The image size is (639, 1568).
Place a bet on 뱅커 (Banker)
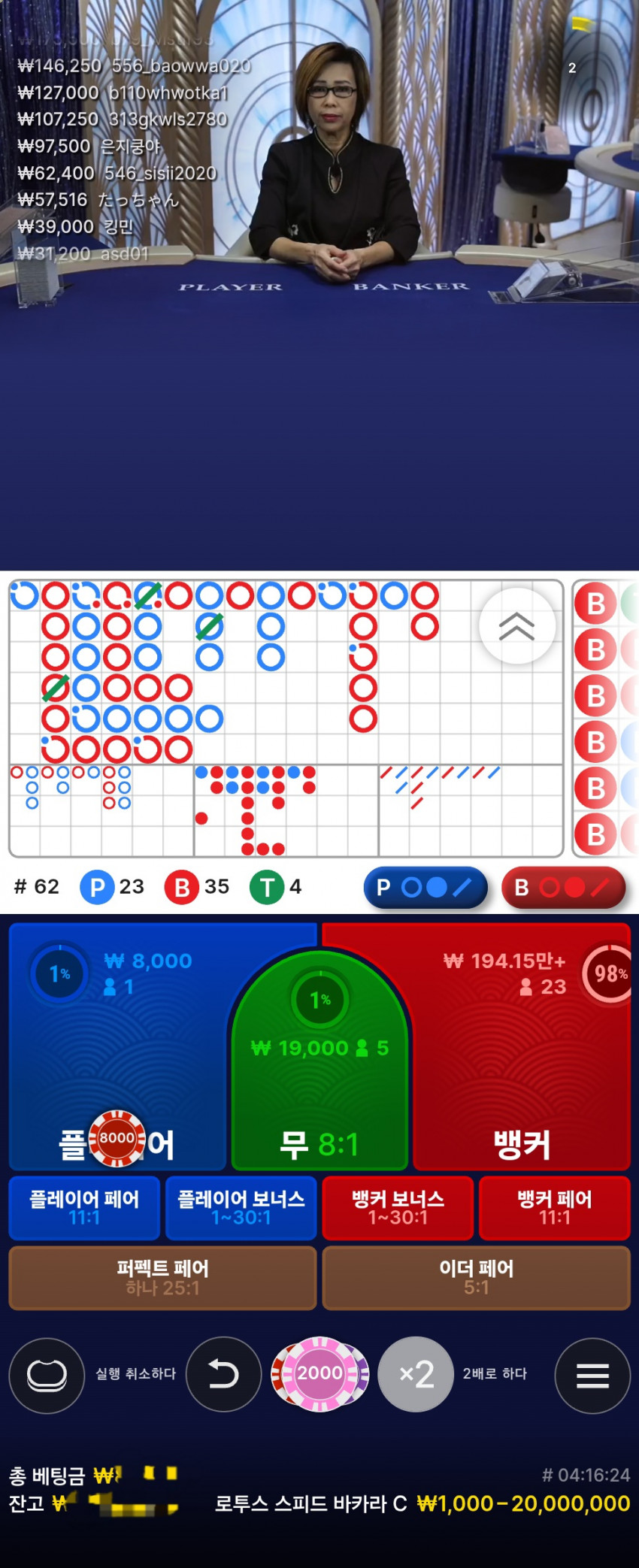[522, 1067]
